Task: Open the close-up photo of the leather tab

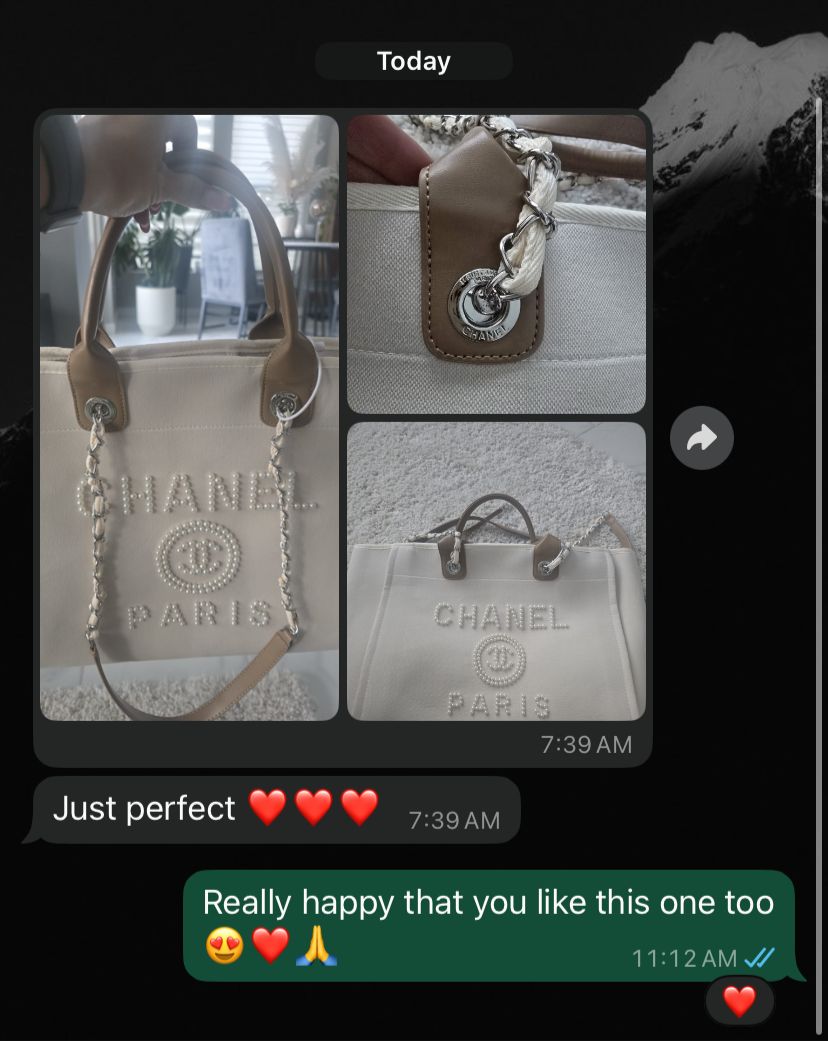Action: coord(496,264)
